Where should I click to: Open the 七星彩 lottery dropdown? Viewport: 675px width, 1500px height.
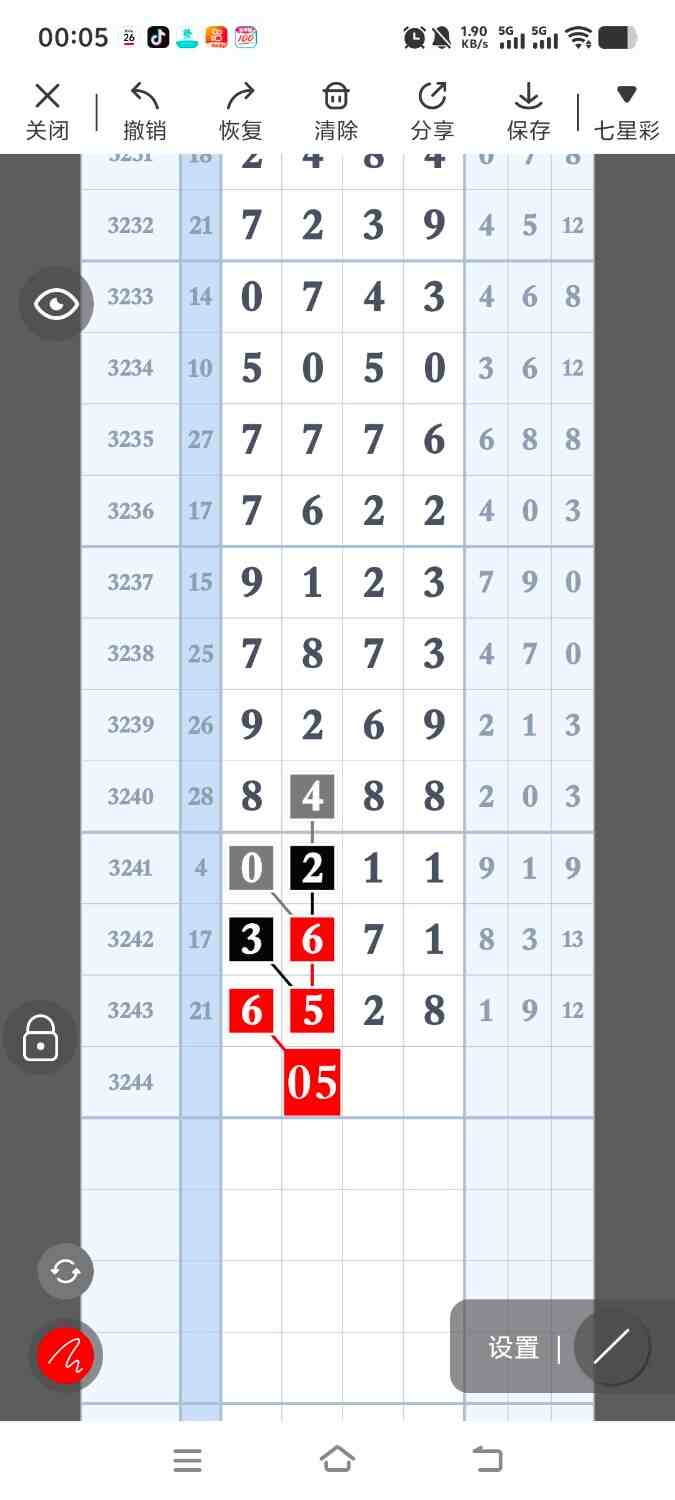tap(627, 111)
